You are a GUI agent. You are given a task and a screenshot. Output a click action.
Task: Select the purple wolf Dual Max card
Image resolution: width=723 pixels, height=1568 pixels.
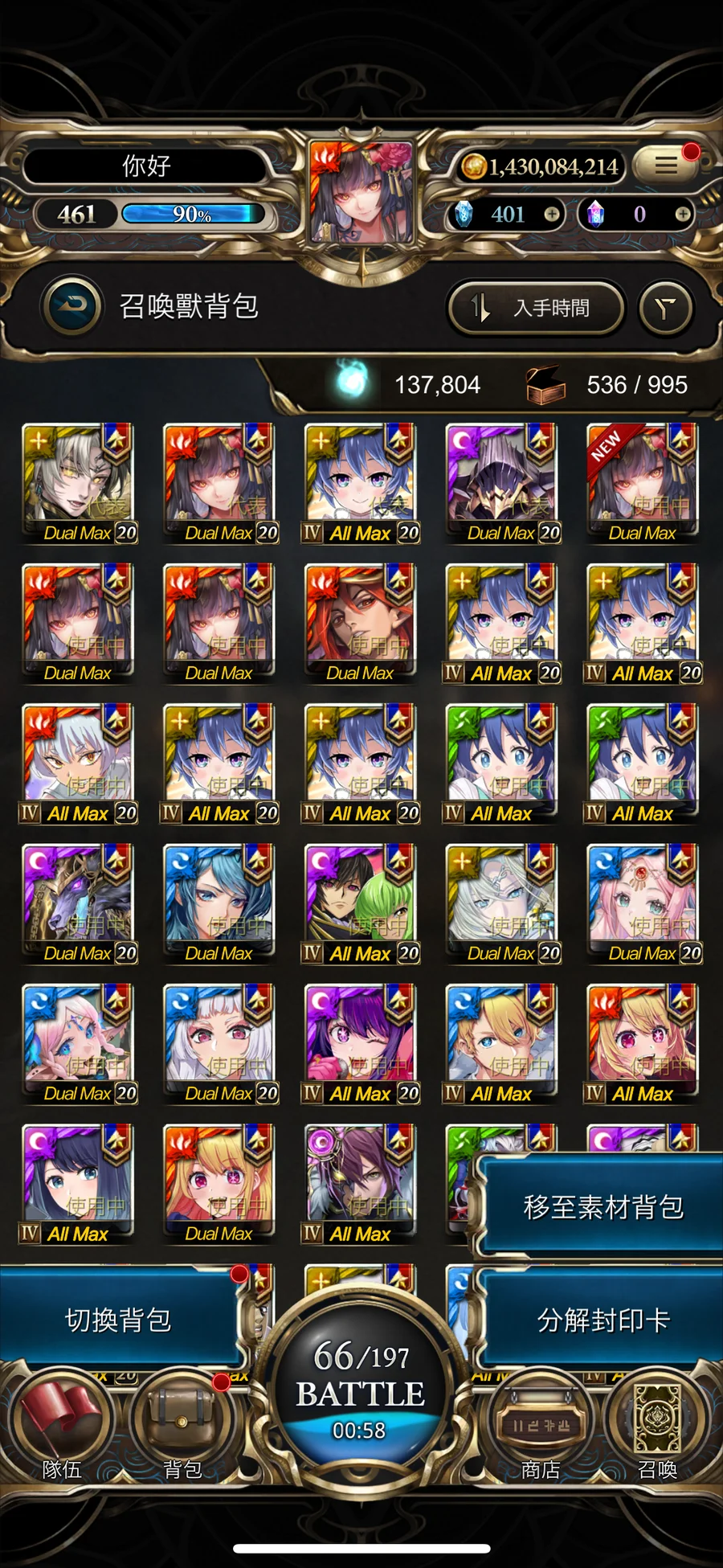[78, 902]
